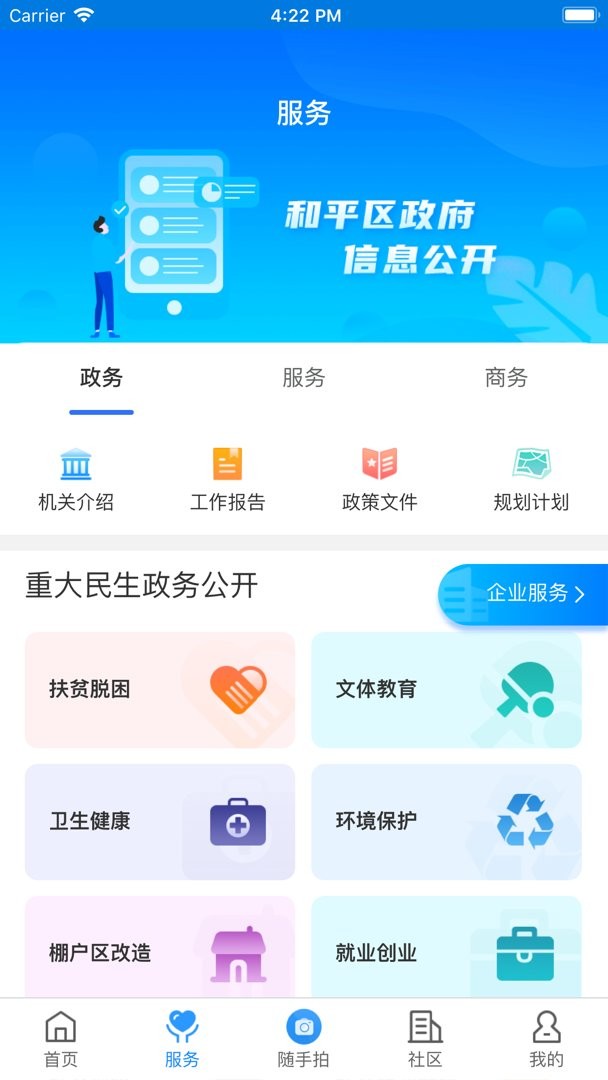This screenshot has width=608, height=1080.
Task: Go to the 首页 bottom tab
Action: pyautogui.click(x=61, y=1039)
